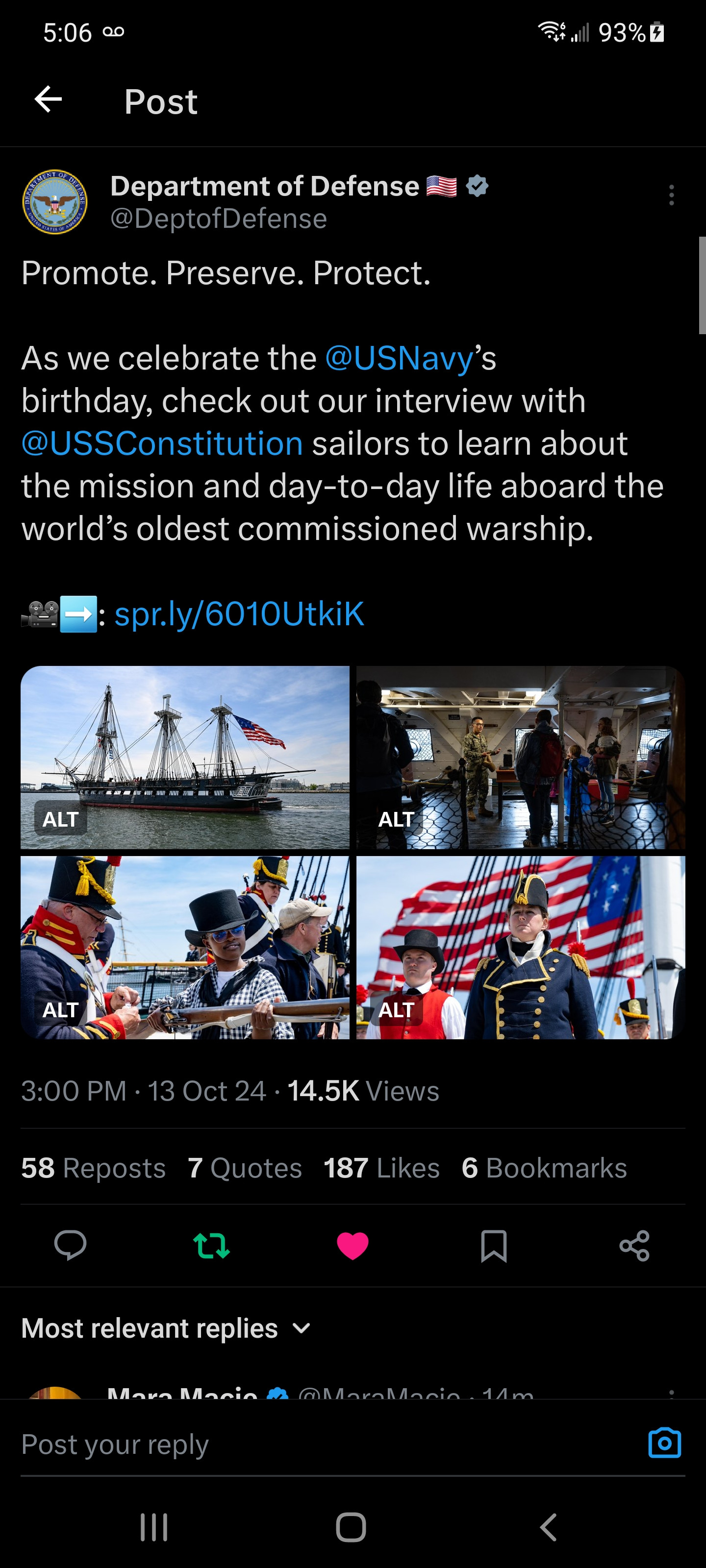Show the 7 Quotes list
Viewport: 706px width, 1568px height.
(x=244, y=1168)
